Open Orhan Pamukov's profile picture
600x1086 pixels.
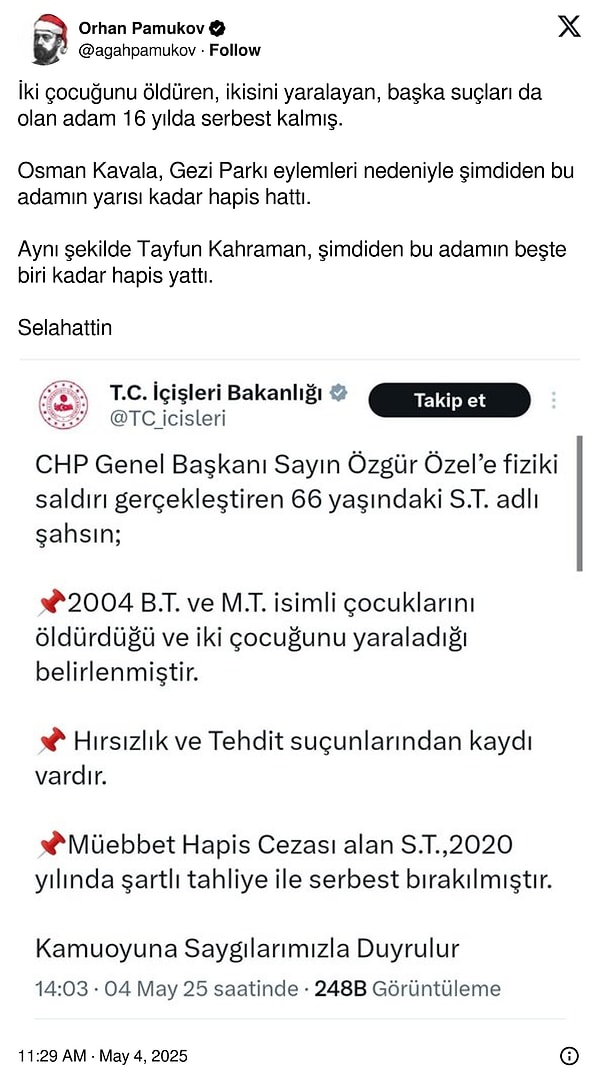[46, 40]
